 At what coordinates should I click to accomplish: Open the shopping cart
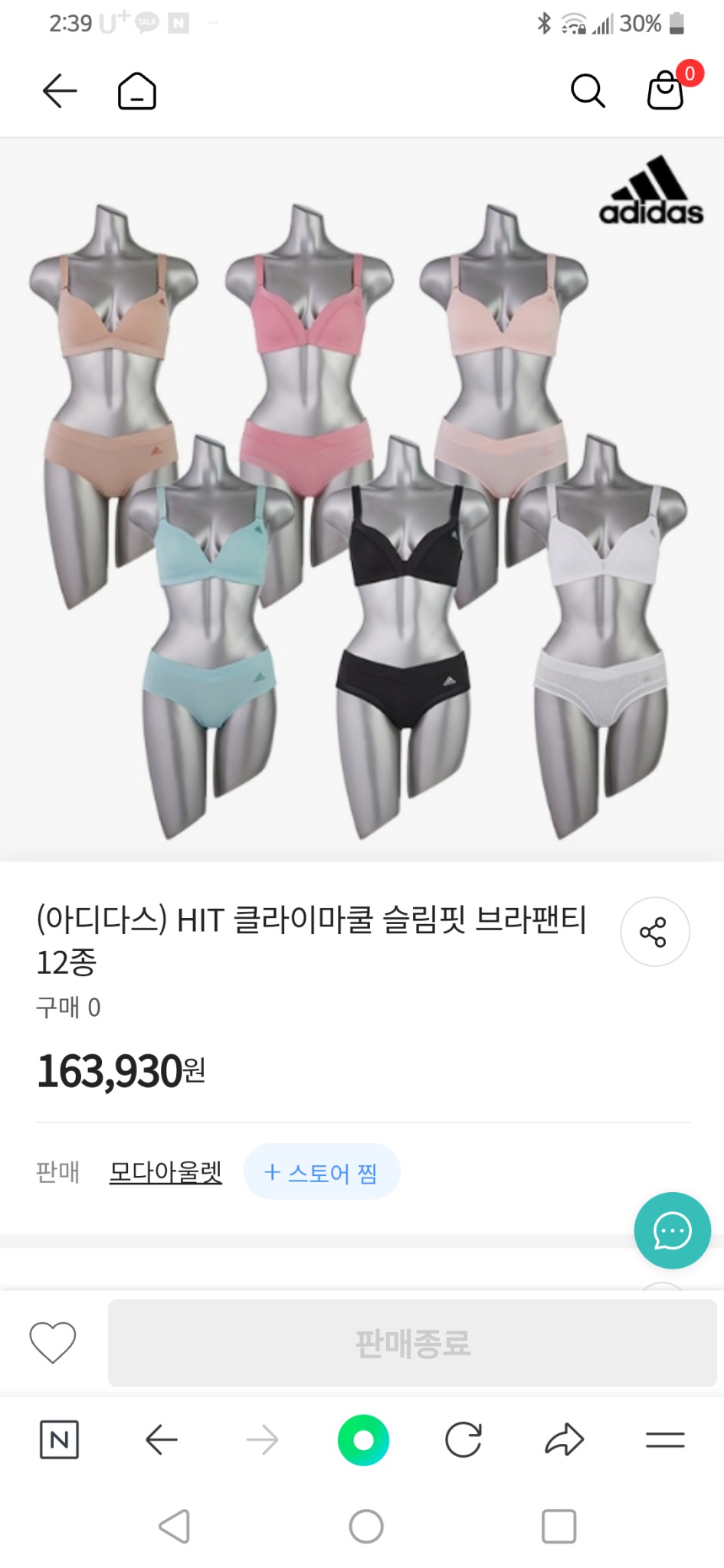point(665,92)
